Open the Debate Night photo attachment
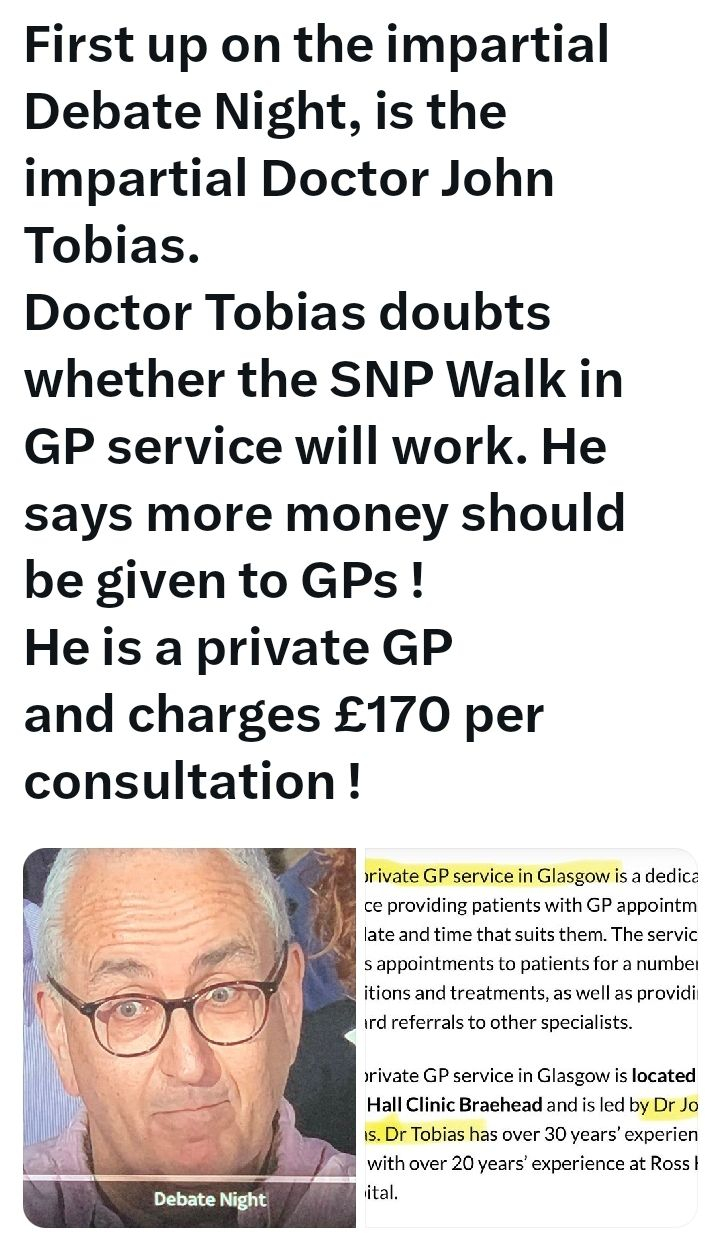 click(x=190, y=1037)
